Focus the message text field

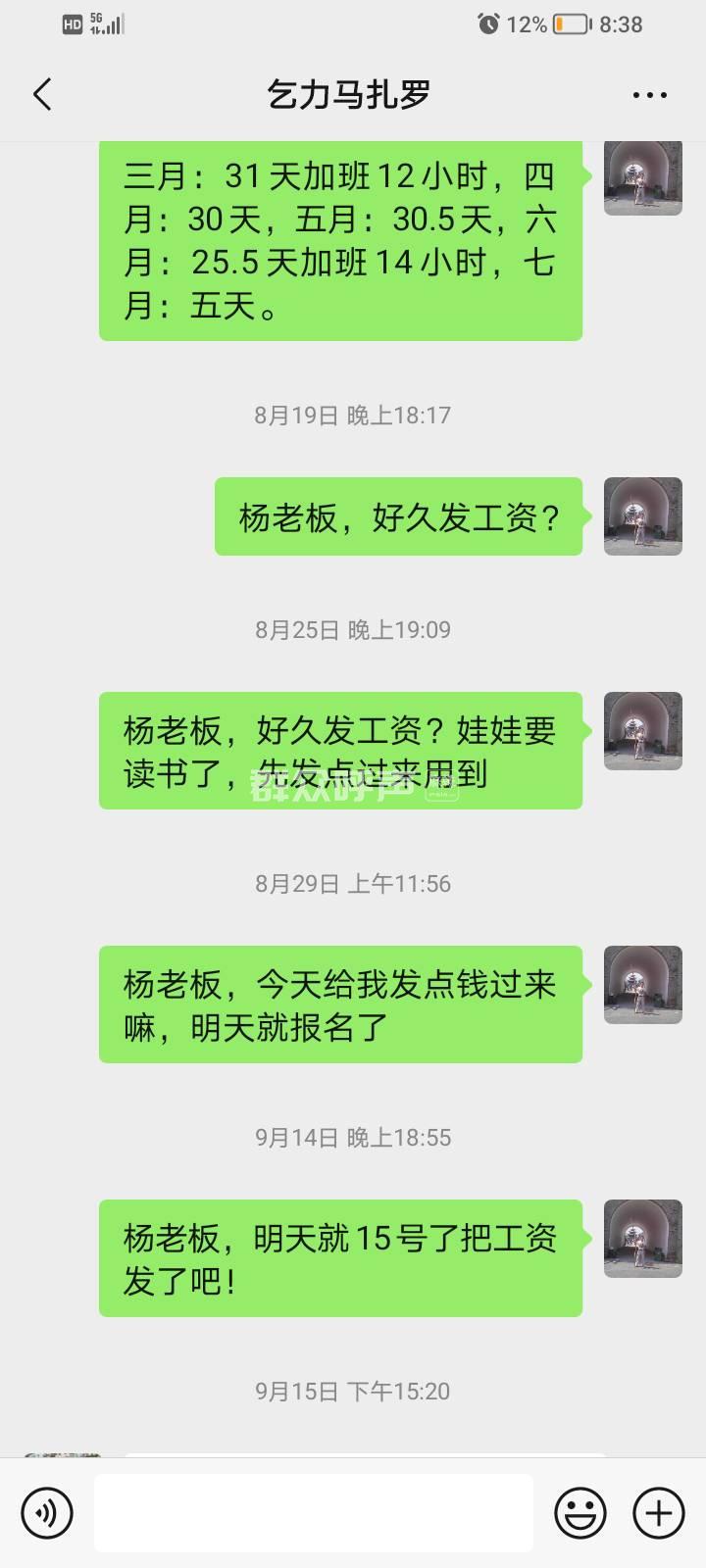pos(314,1513)
